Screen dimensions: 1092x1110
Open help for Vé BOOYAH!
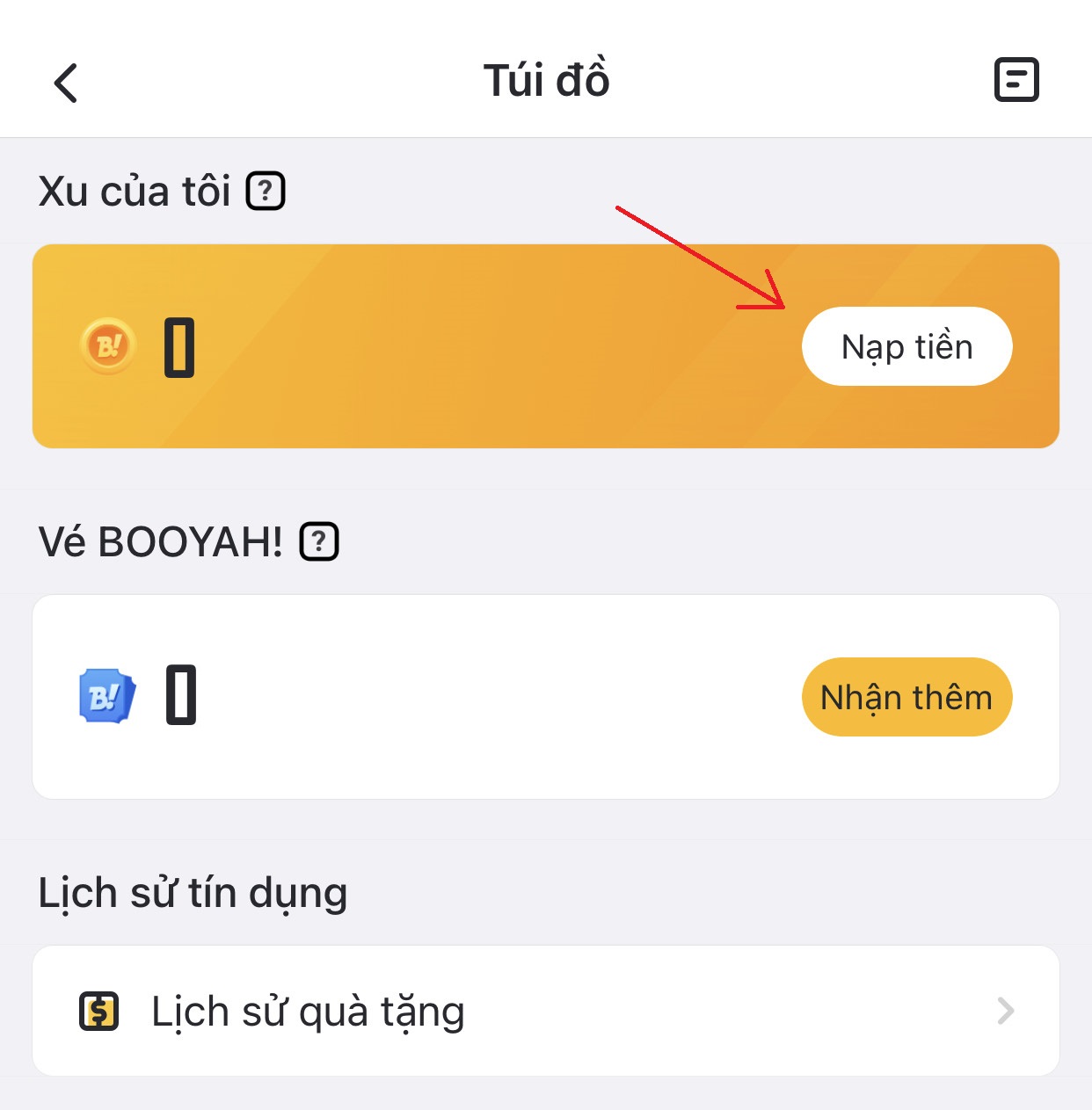coord(319,541)
